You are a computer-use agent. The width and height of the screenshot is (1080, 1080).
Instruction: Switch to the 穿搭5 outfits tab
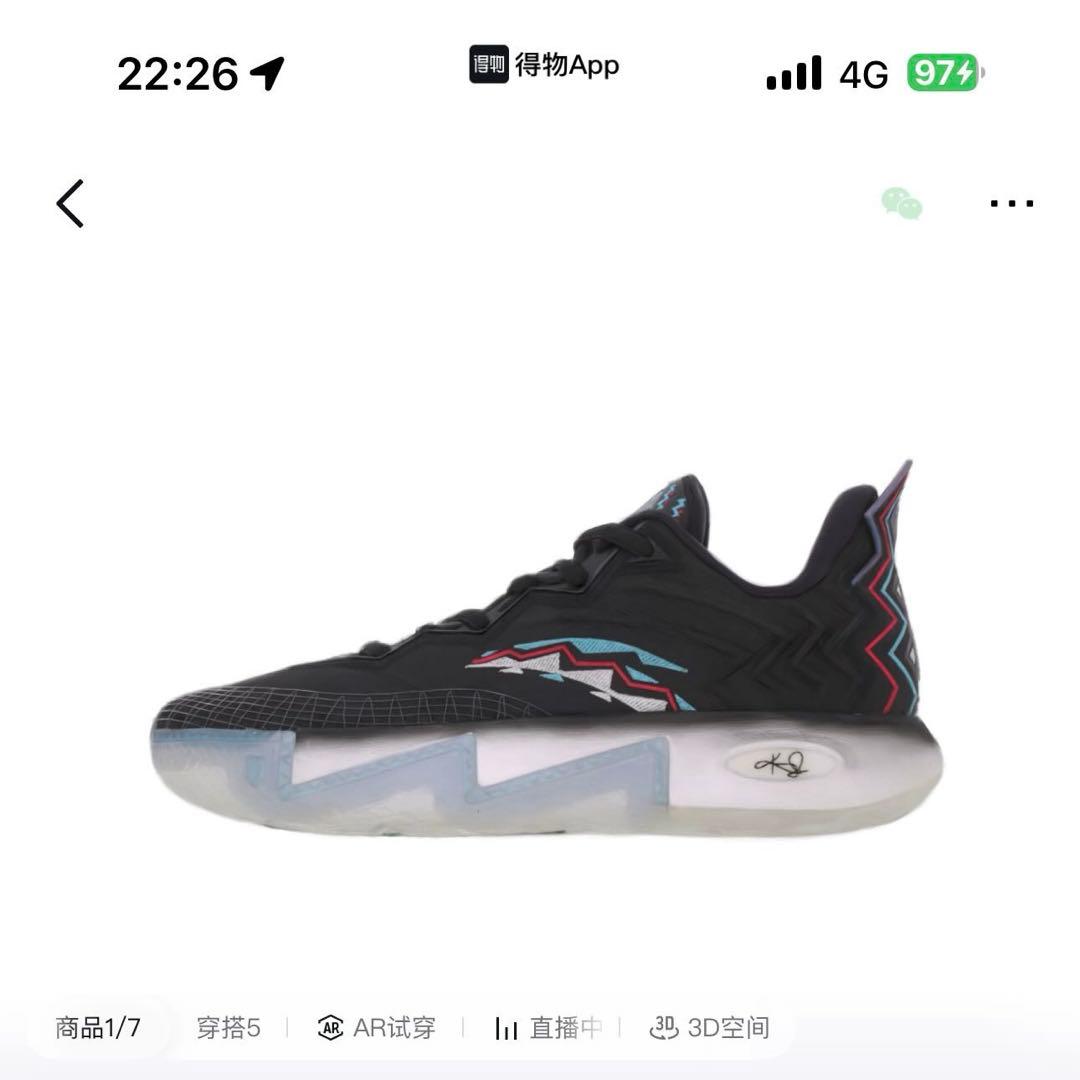pyautogui.click(x=228, y=1027)
